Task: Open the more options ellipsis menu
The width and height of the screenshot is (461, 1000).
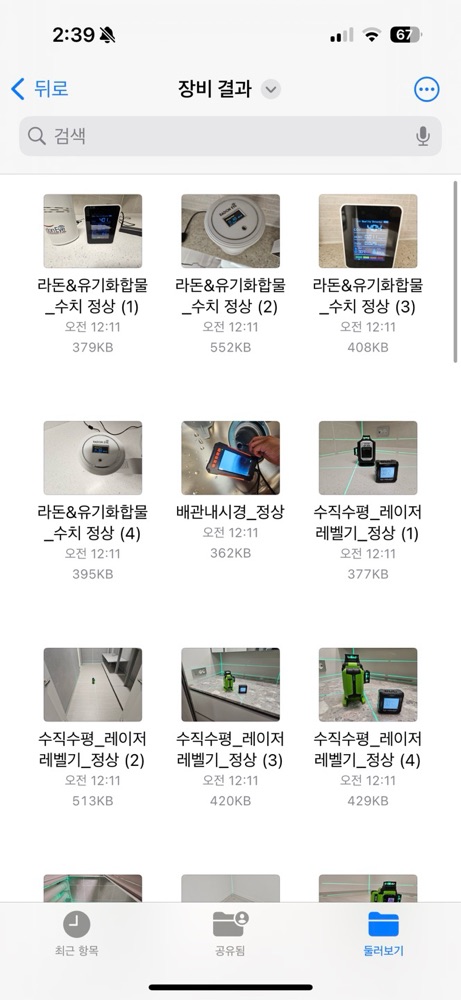Action: [x=427, y=89]
